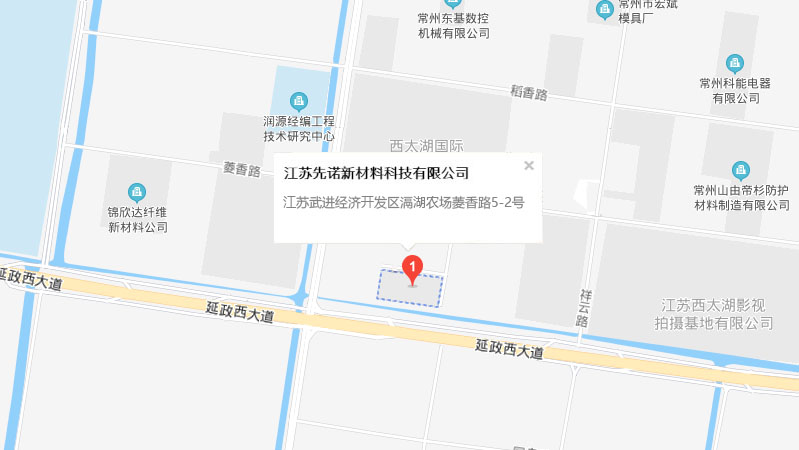Select the 润源经编工程技术研究中心 map point
The image size is (799, 450).
[298, 100]
